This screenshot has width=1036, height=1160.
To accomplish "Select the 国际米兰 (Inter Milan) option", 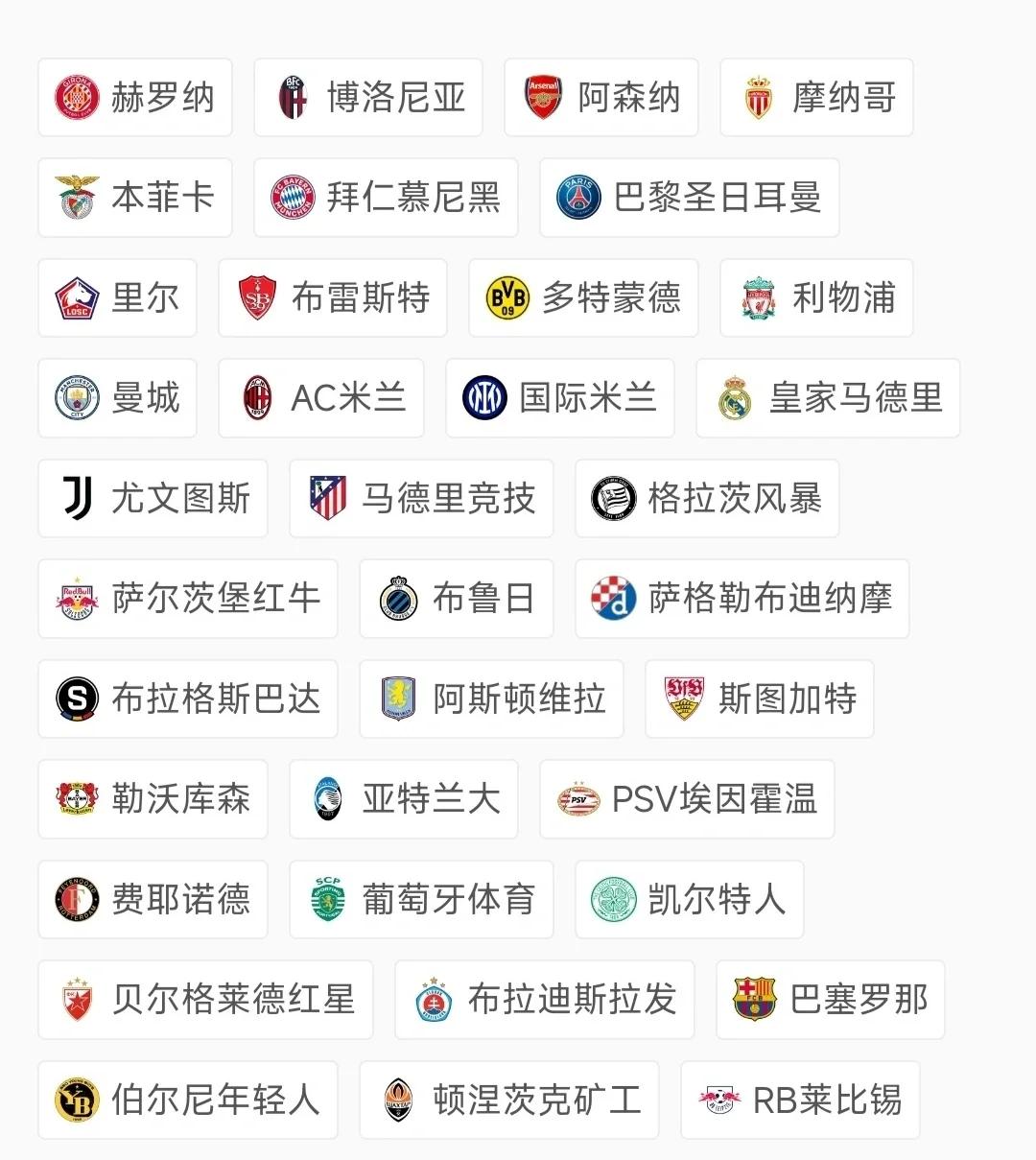I will (559, 398).
